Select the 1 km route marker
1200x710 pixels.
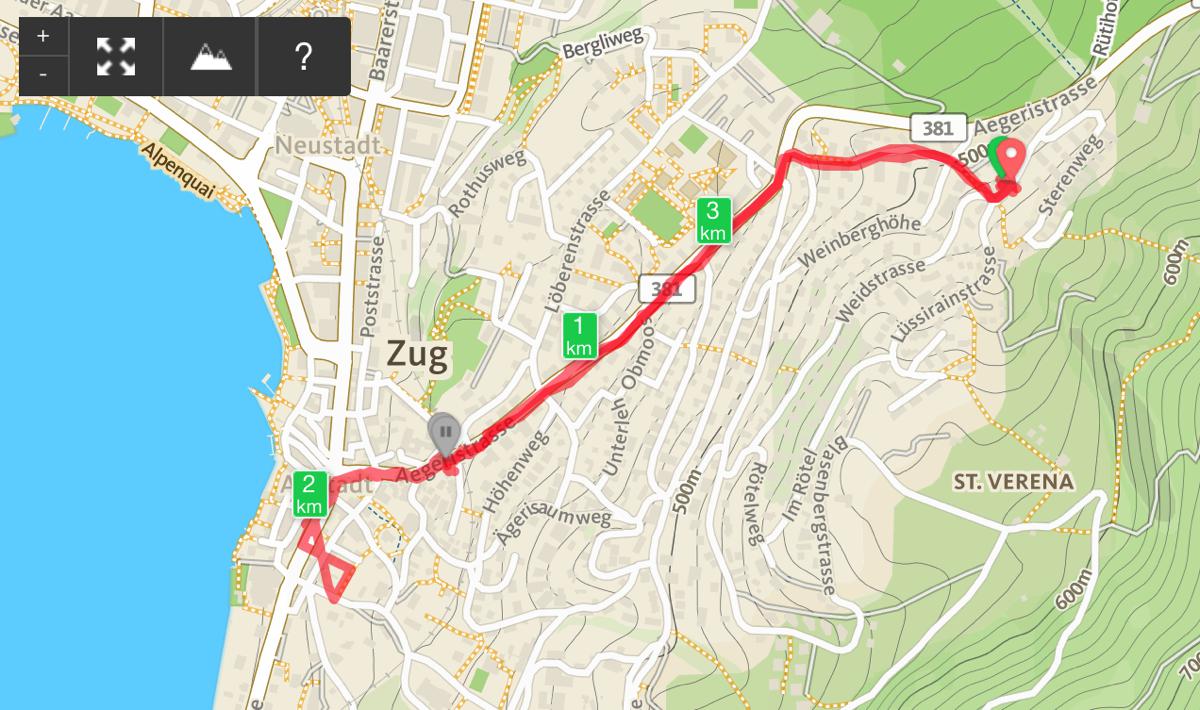[x=579, y=335]
